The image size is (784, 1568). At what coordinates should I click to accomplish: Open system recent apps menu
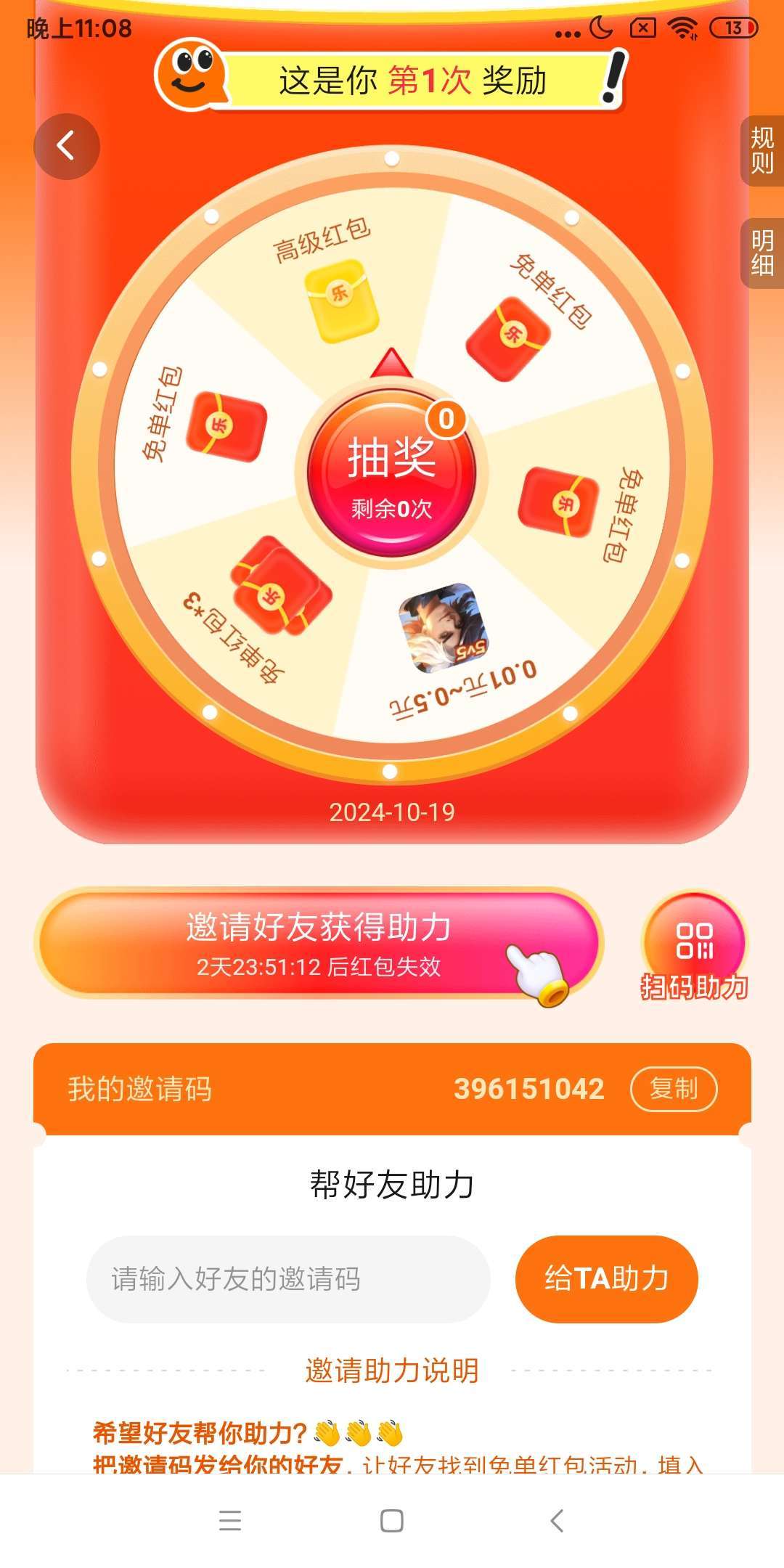[230, 1520]
